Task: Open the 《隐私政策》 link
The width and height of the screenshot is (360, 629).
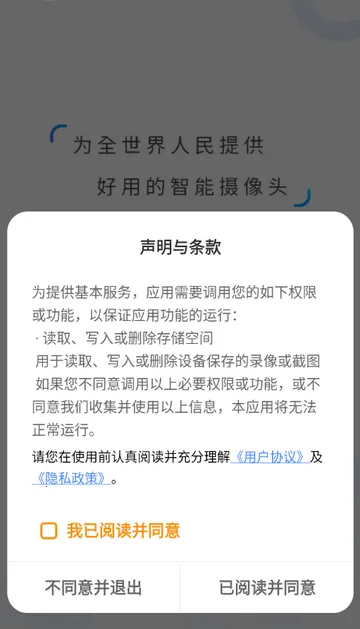Action: click(71, 478)
